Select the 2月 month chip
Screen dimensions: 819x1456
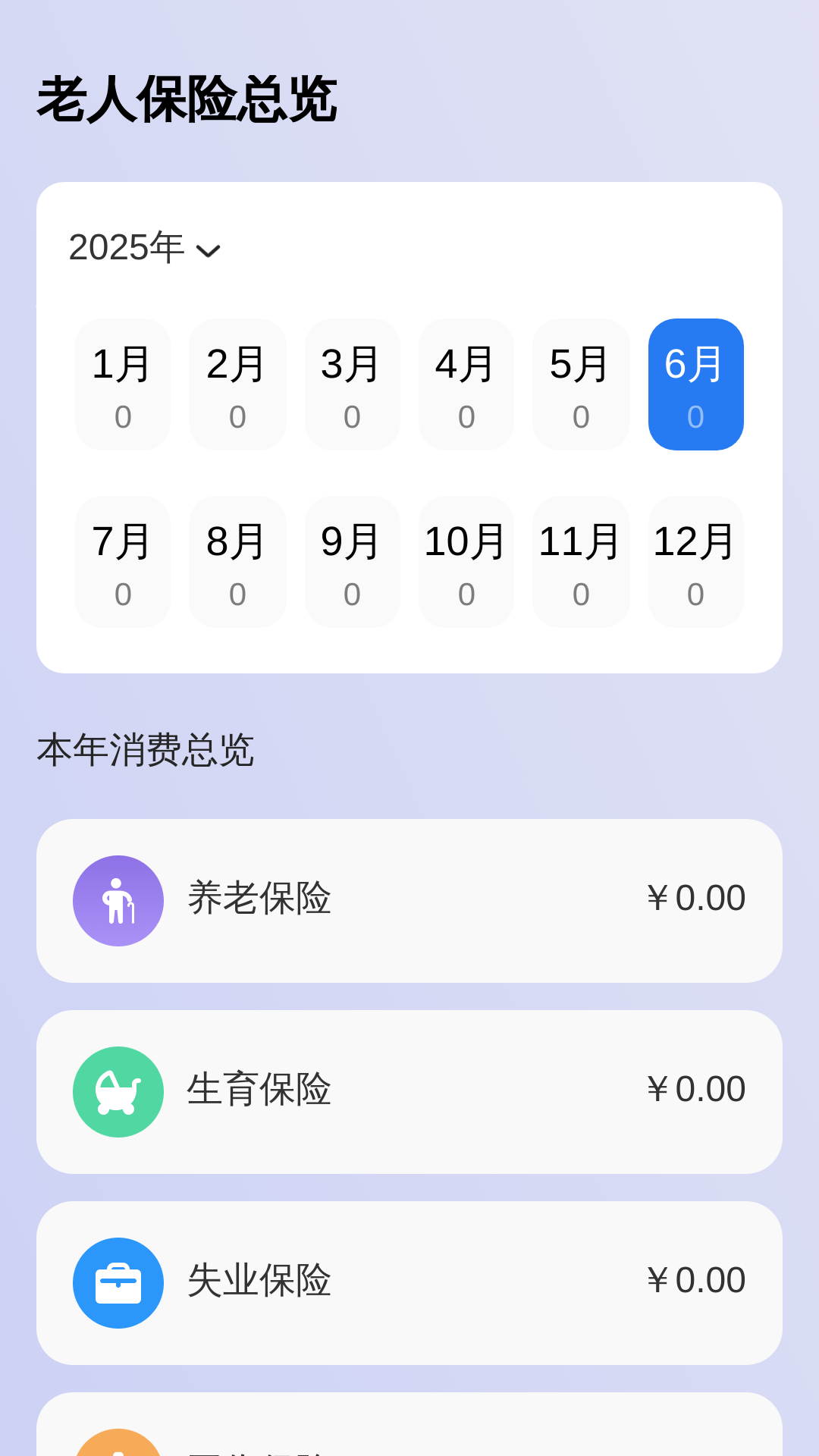click(x=237, y=384)
